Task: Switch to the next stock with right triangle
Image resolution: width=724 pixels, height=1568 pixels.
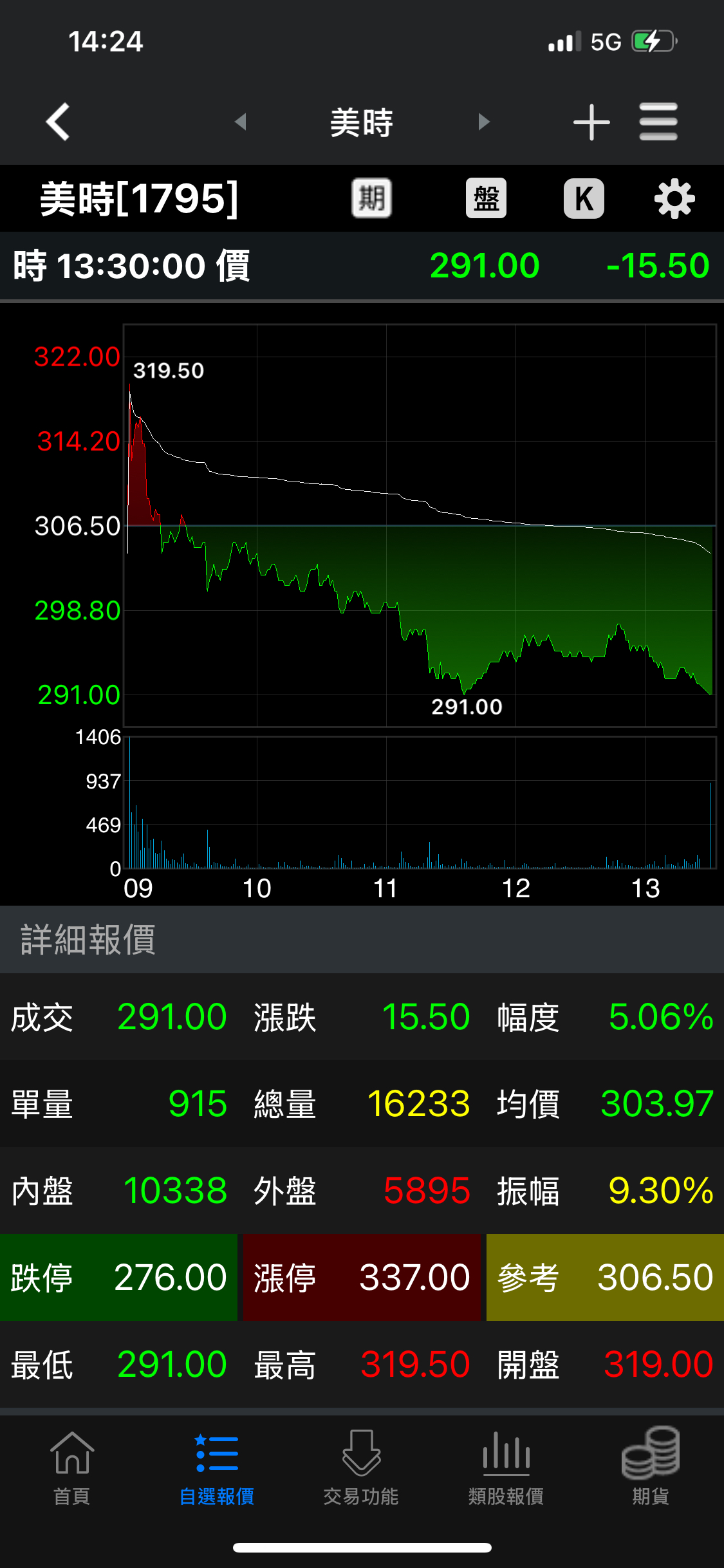Action: pyautogui.click(x=484, y=122)
